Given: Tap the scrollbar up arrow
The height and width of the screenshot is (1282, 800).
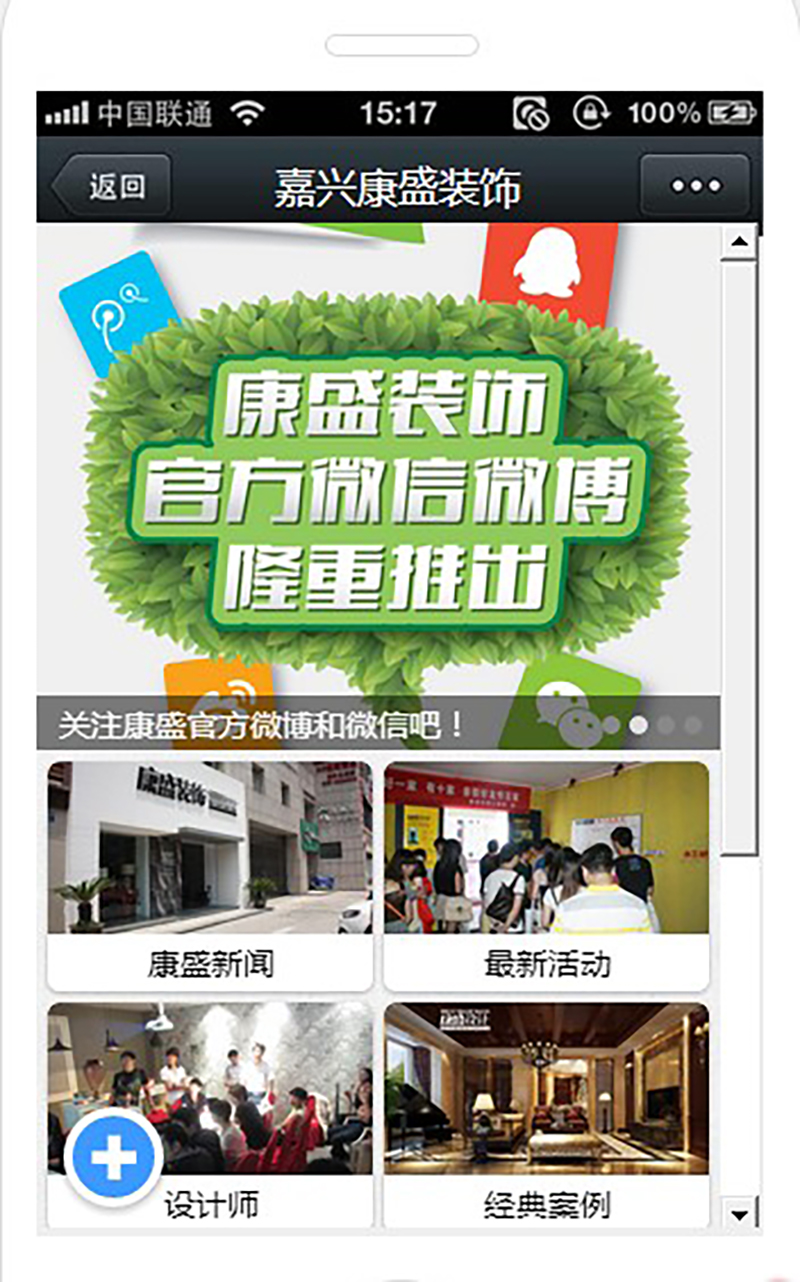Looking at the screenshot, I should 739,241.
